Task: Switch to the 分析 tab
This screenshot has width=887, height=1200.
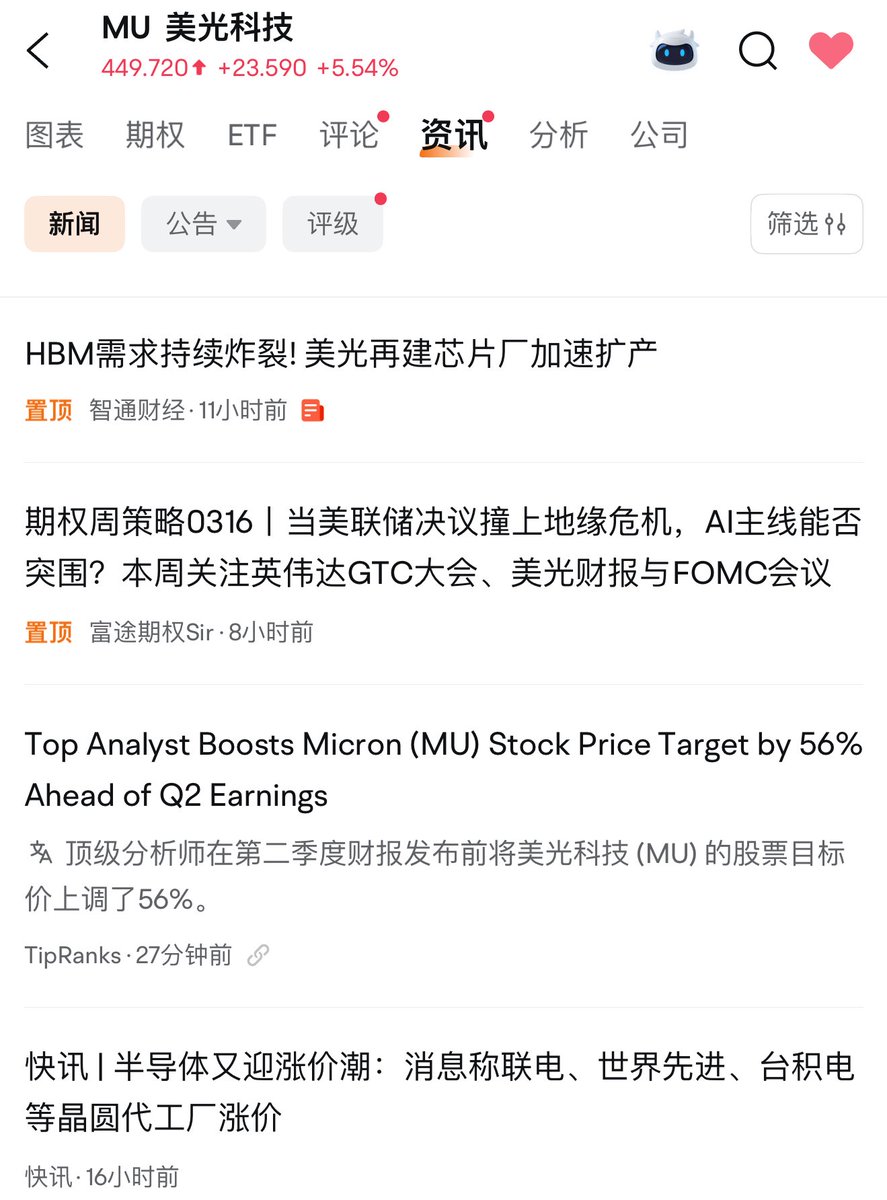Action: coord(558,135)
